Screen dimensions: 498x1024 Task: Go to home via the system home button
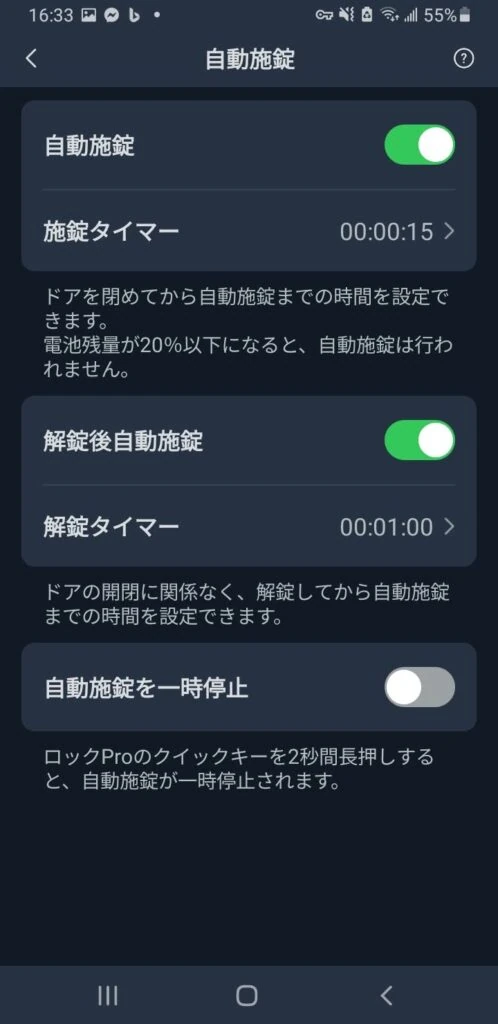click(x=247, y=995)
